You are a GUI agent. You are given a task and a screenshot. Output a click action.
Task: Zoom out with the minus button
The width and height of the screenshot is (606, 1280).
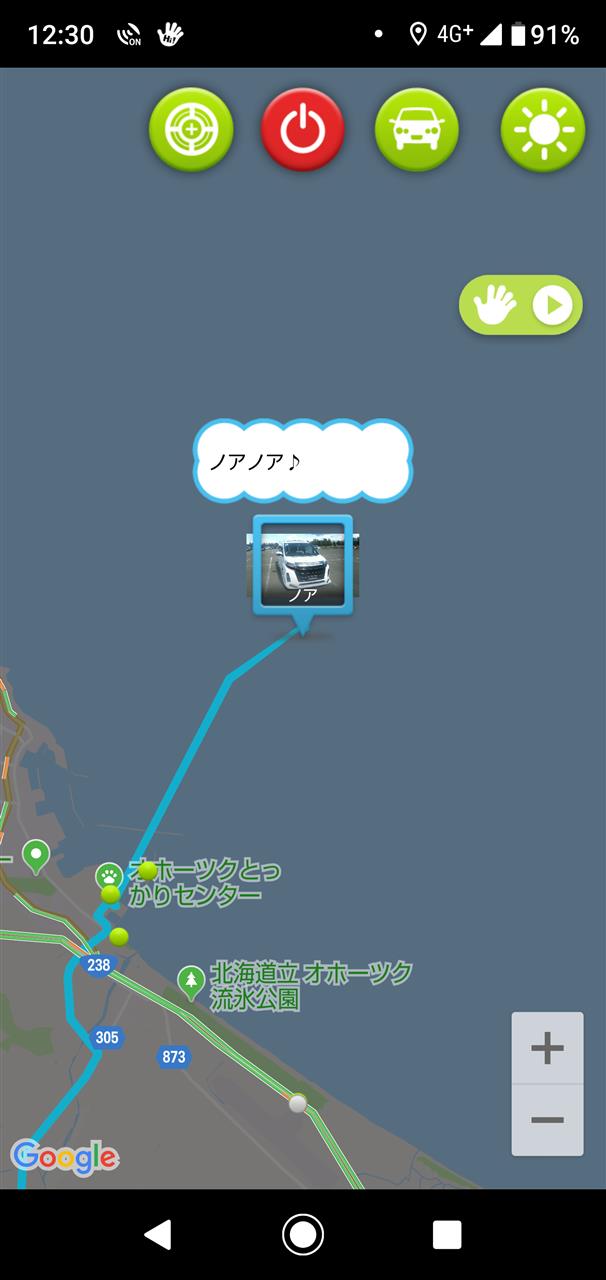[x=547, y=1120]
